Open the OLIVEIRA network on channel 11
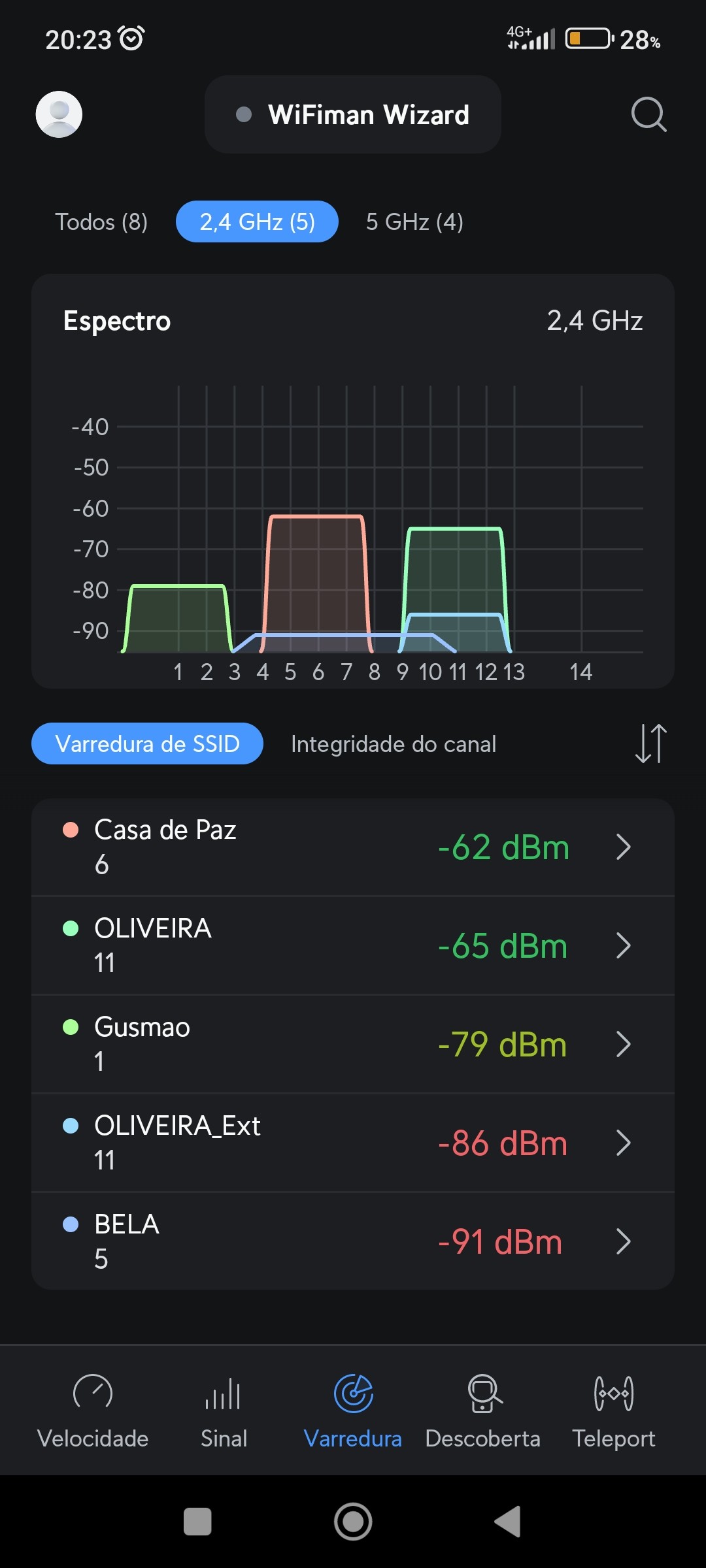The image size is (706, 1568). click(353, 945)
